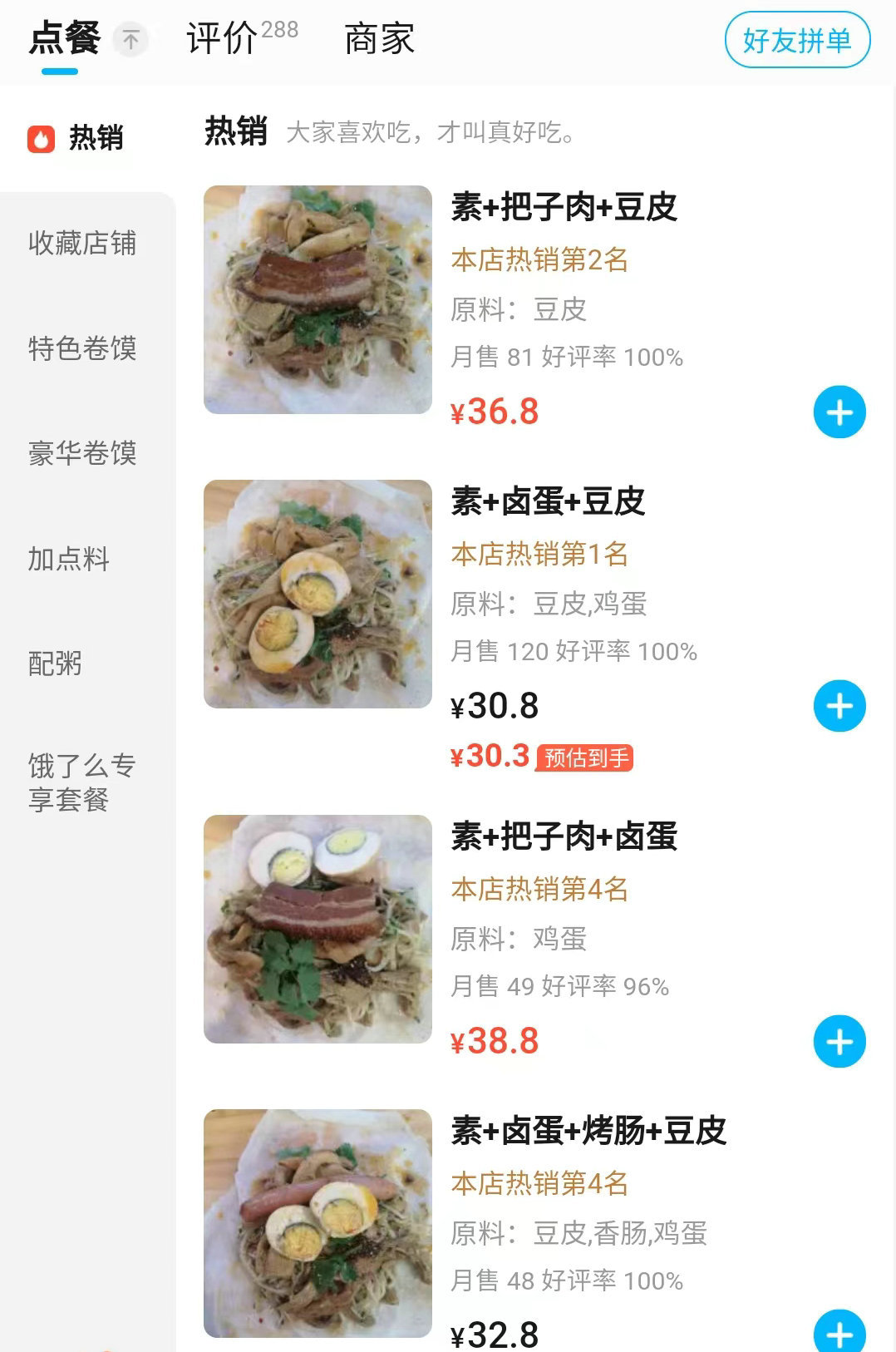Switch to the 点餐 ordering tab
This screenshot has height=1352, width=896.
(64, 38)
